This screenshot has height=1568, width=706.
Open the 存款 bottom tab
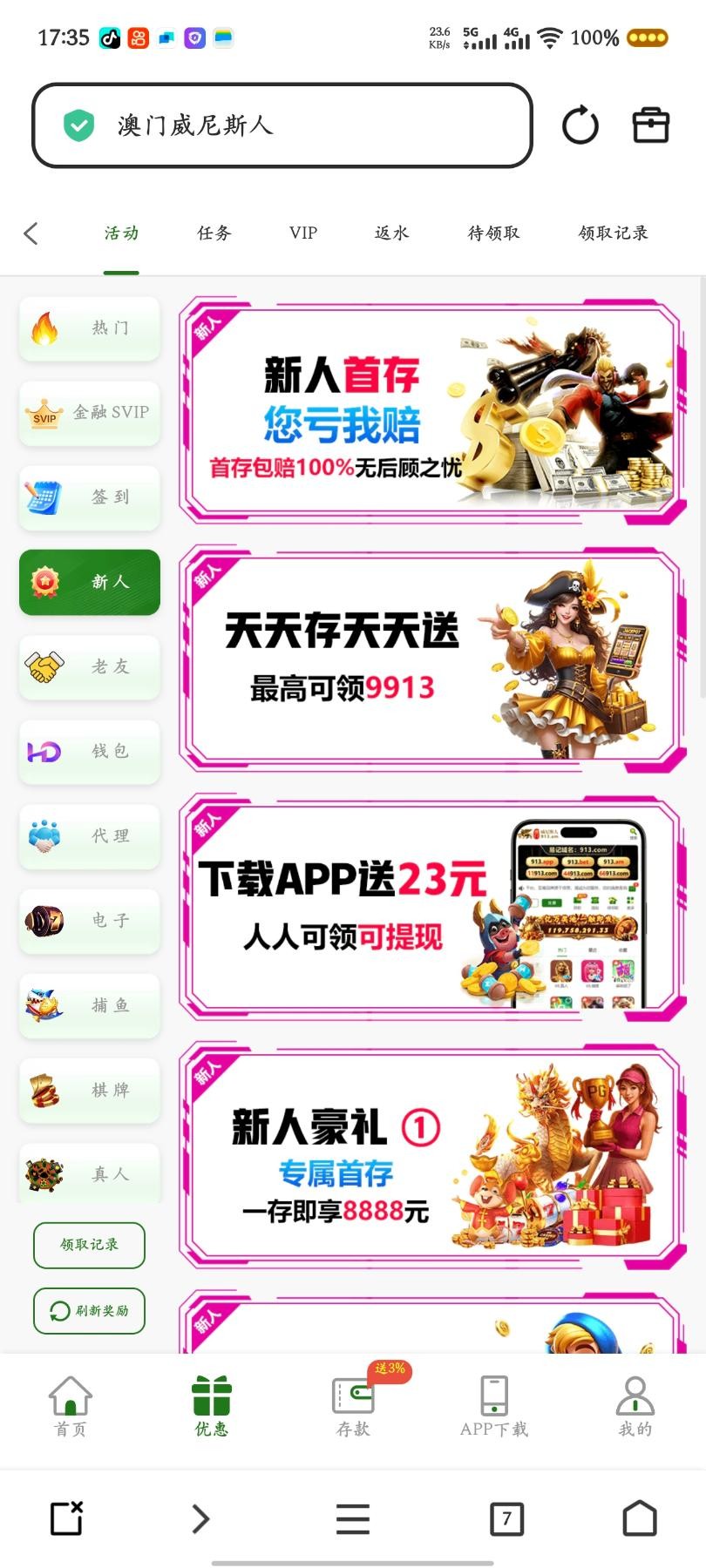pos(353,1406)
